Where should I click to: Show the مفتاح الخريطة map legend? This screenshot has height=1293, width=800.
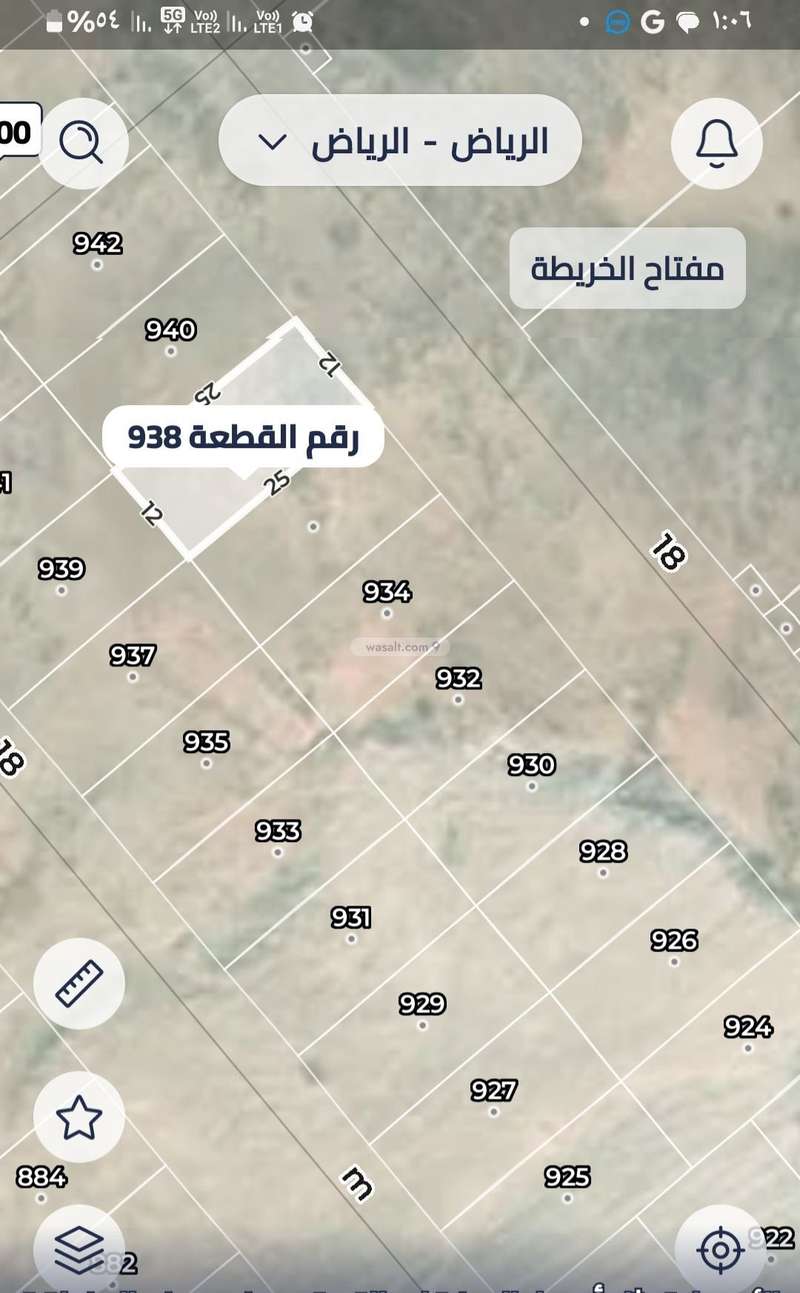[x=627, y=268]
